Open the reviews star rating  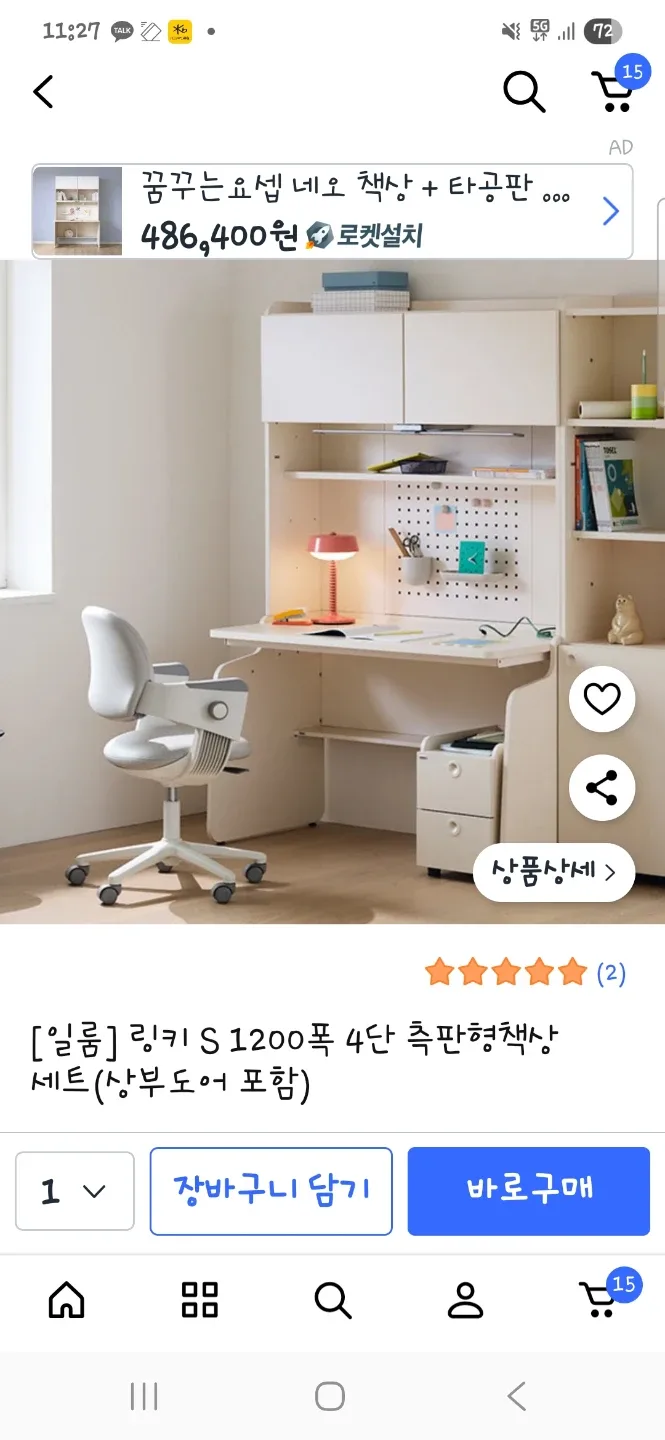tap(524, 972)
